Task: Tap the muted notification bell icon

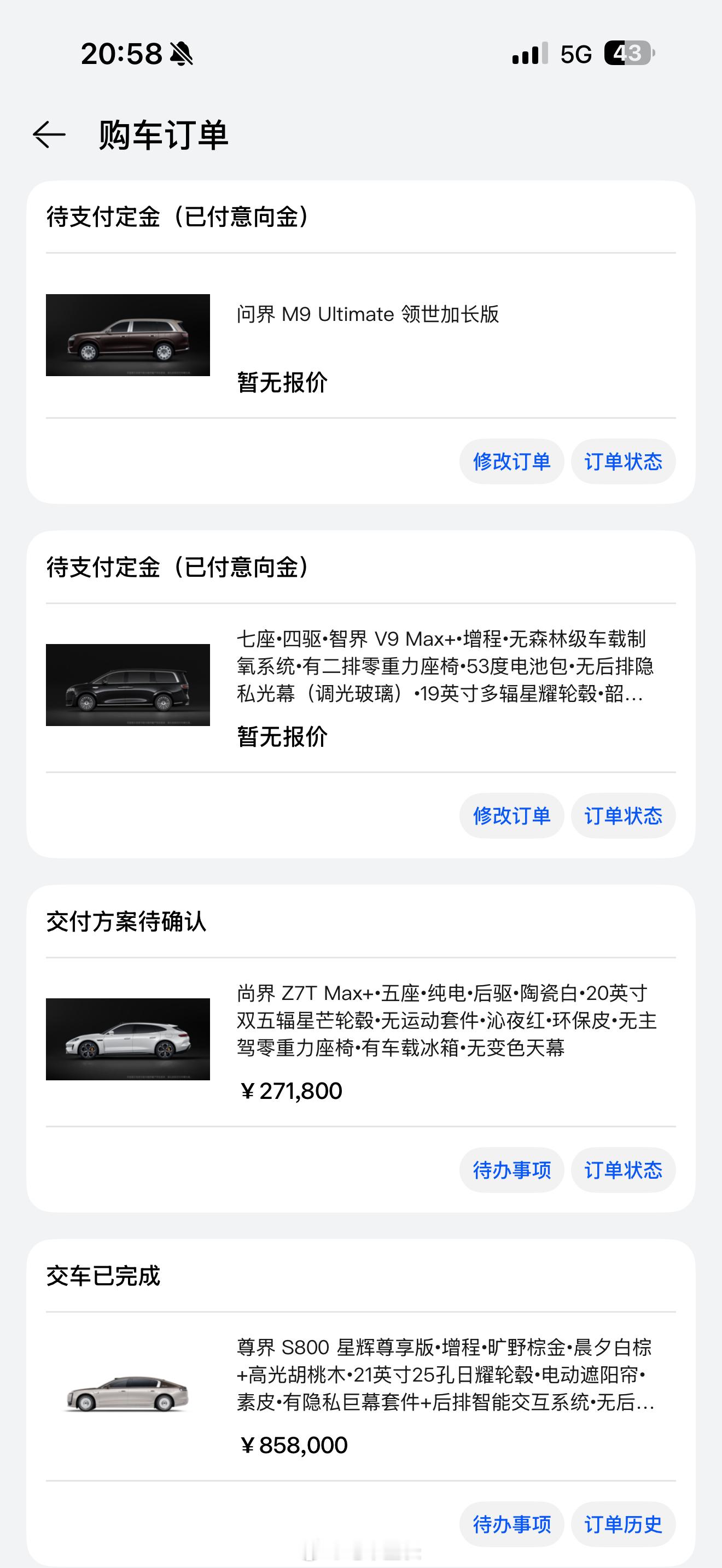Action: tap(182, 55)
